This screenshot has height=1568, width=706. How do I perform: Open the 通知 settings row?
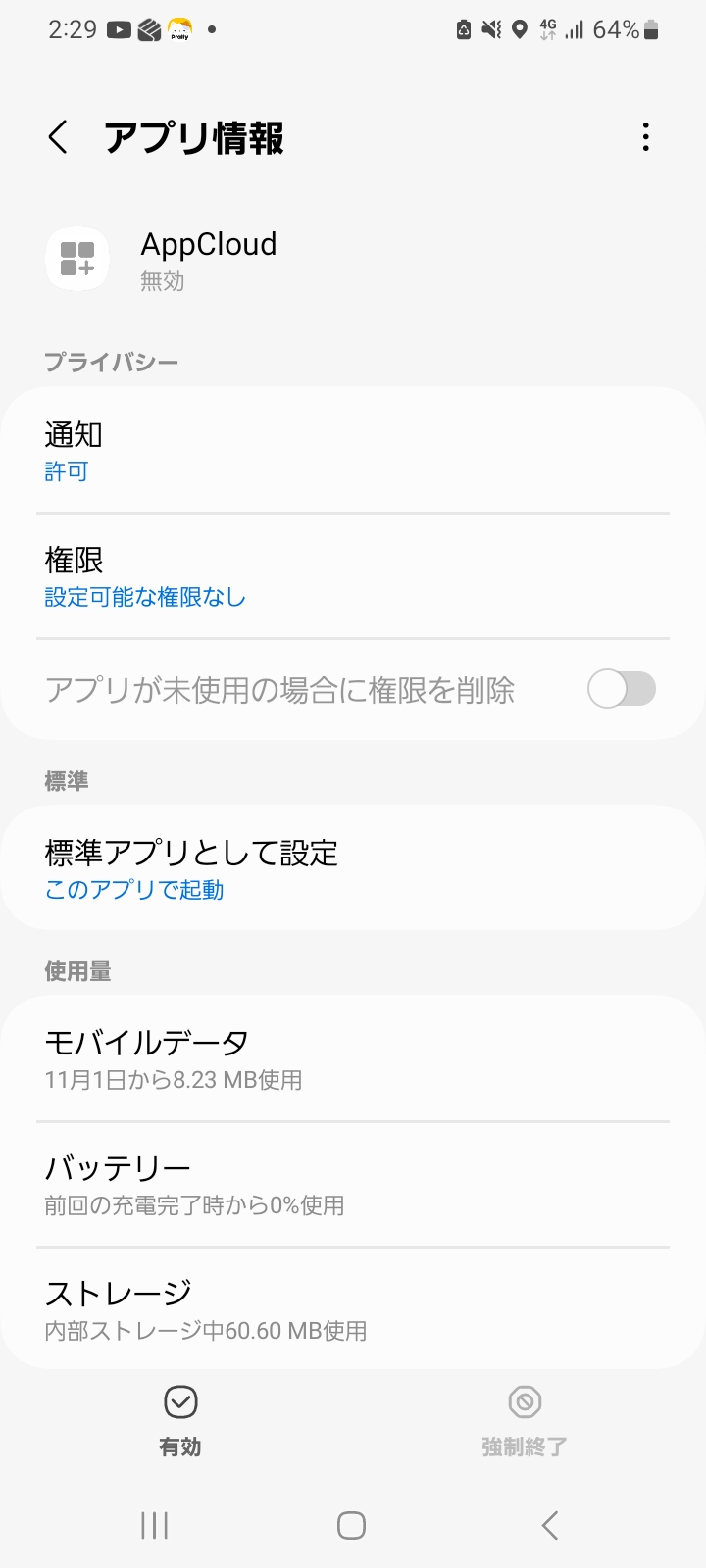[353, 451]
